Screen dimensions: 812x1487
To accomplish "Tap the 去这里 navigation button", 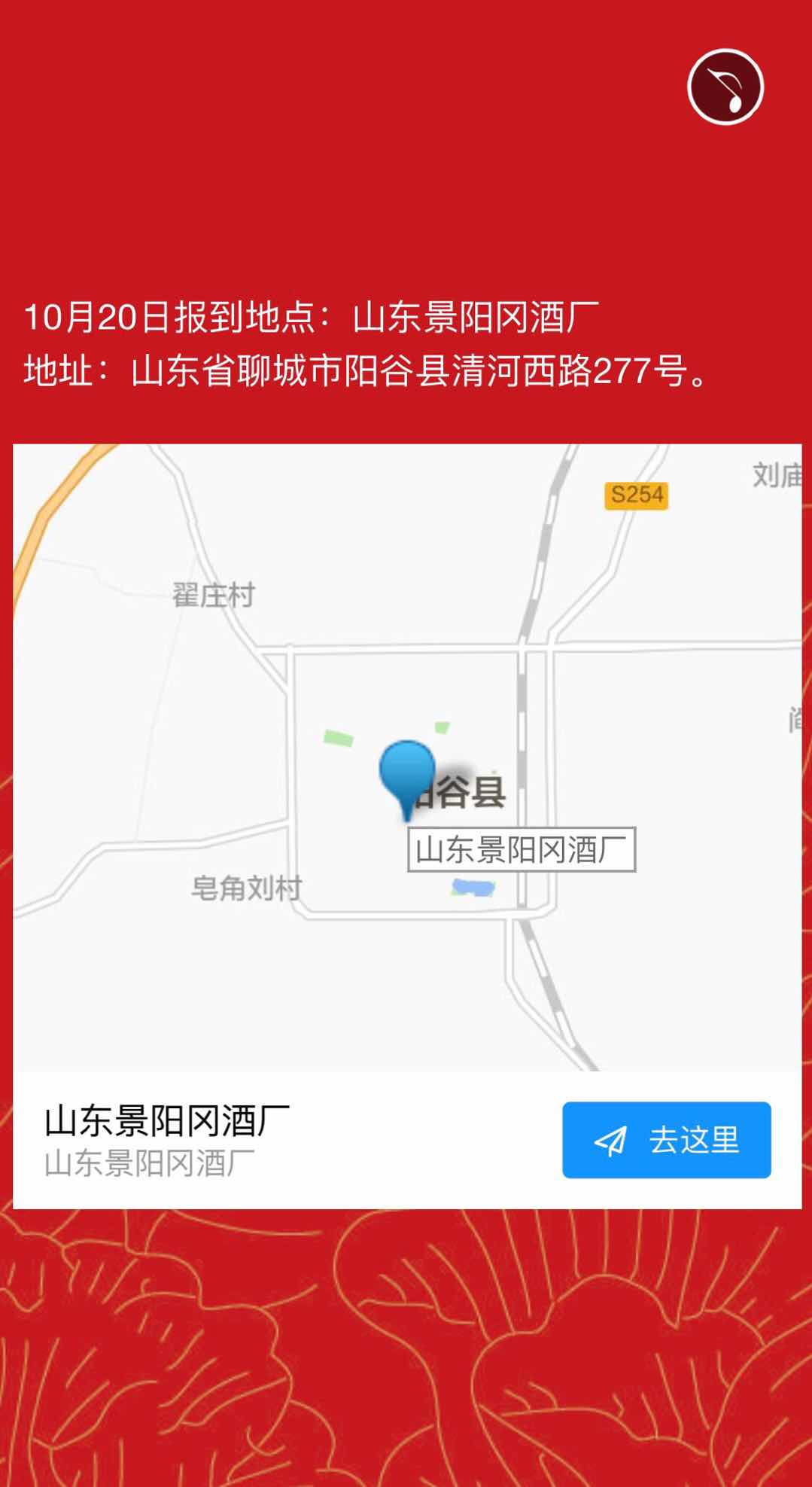I will [666, 1139].
